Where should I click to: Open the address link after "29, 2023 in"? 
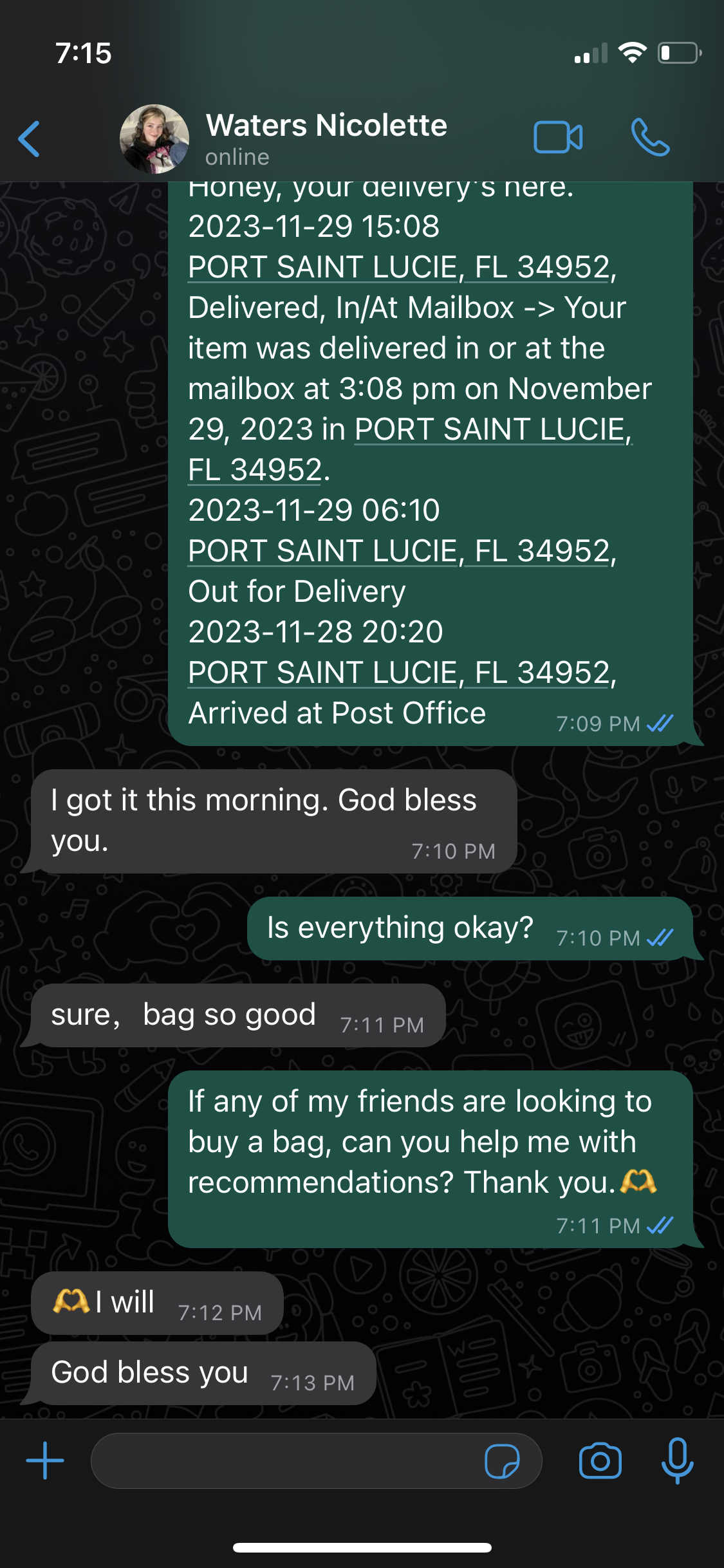[493, 429]
